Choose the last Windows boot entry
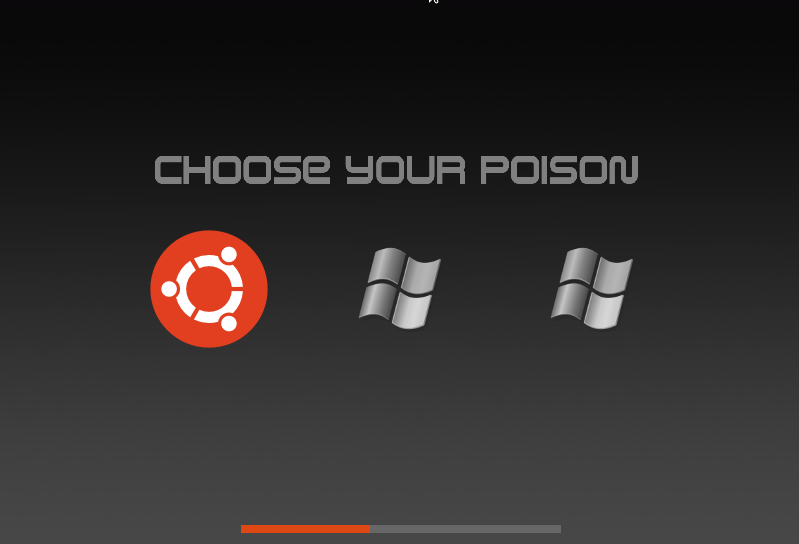799x544 pixels. [592, 289]
